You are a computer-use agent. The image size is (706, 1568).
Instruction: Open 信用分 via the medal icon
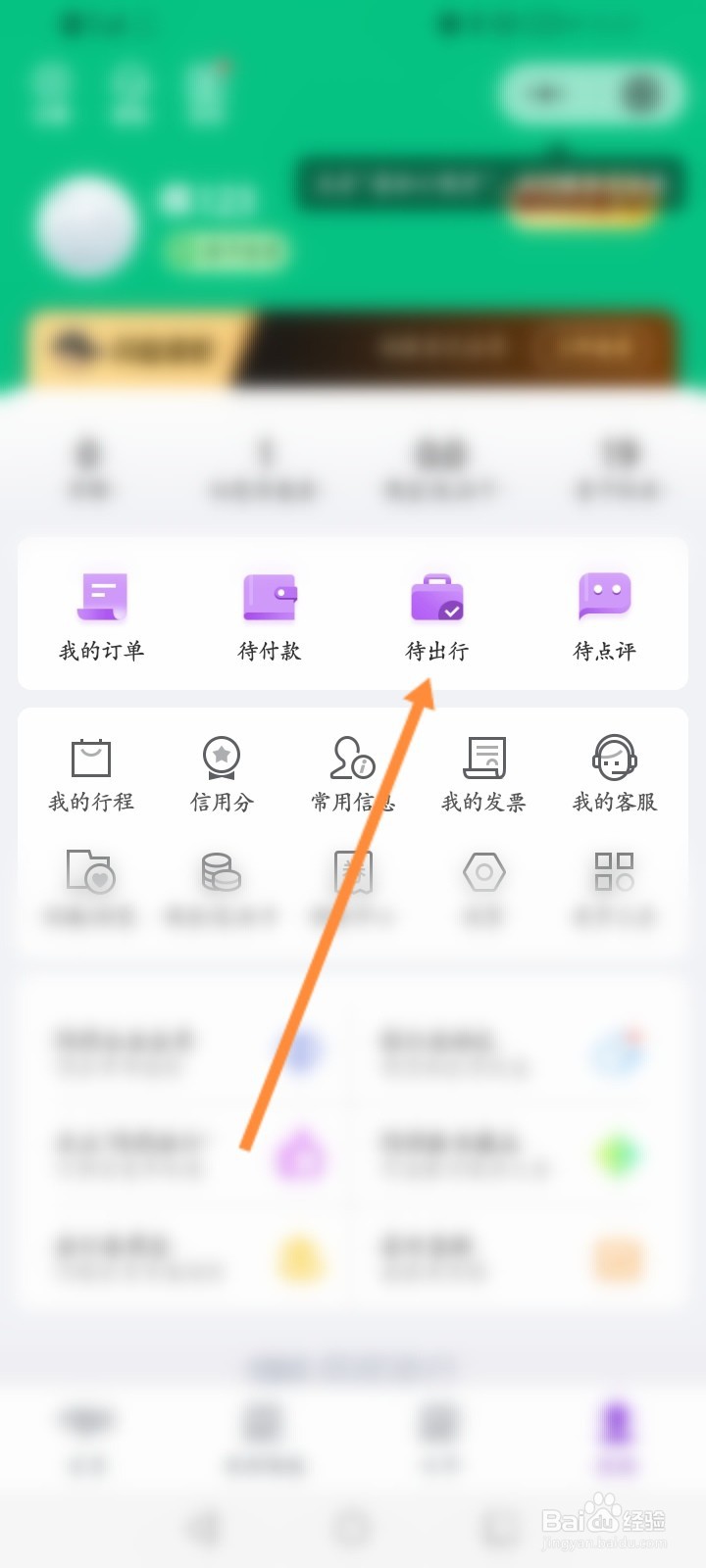[x=222, y=759]
